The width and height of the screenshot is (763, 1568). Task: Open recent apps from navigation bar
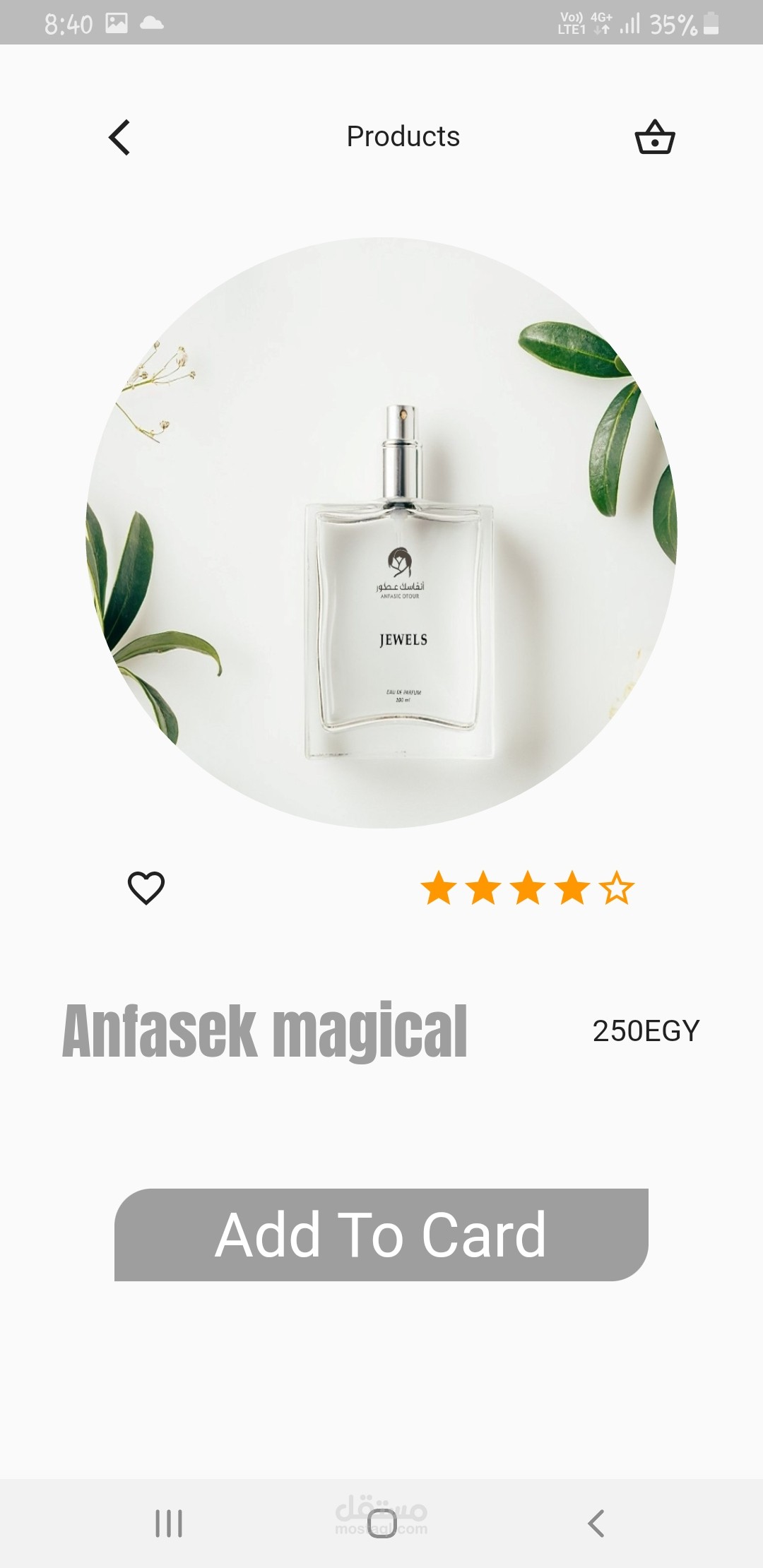169,1524
